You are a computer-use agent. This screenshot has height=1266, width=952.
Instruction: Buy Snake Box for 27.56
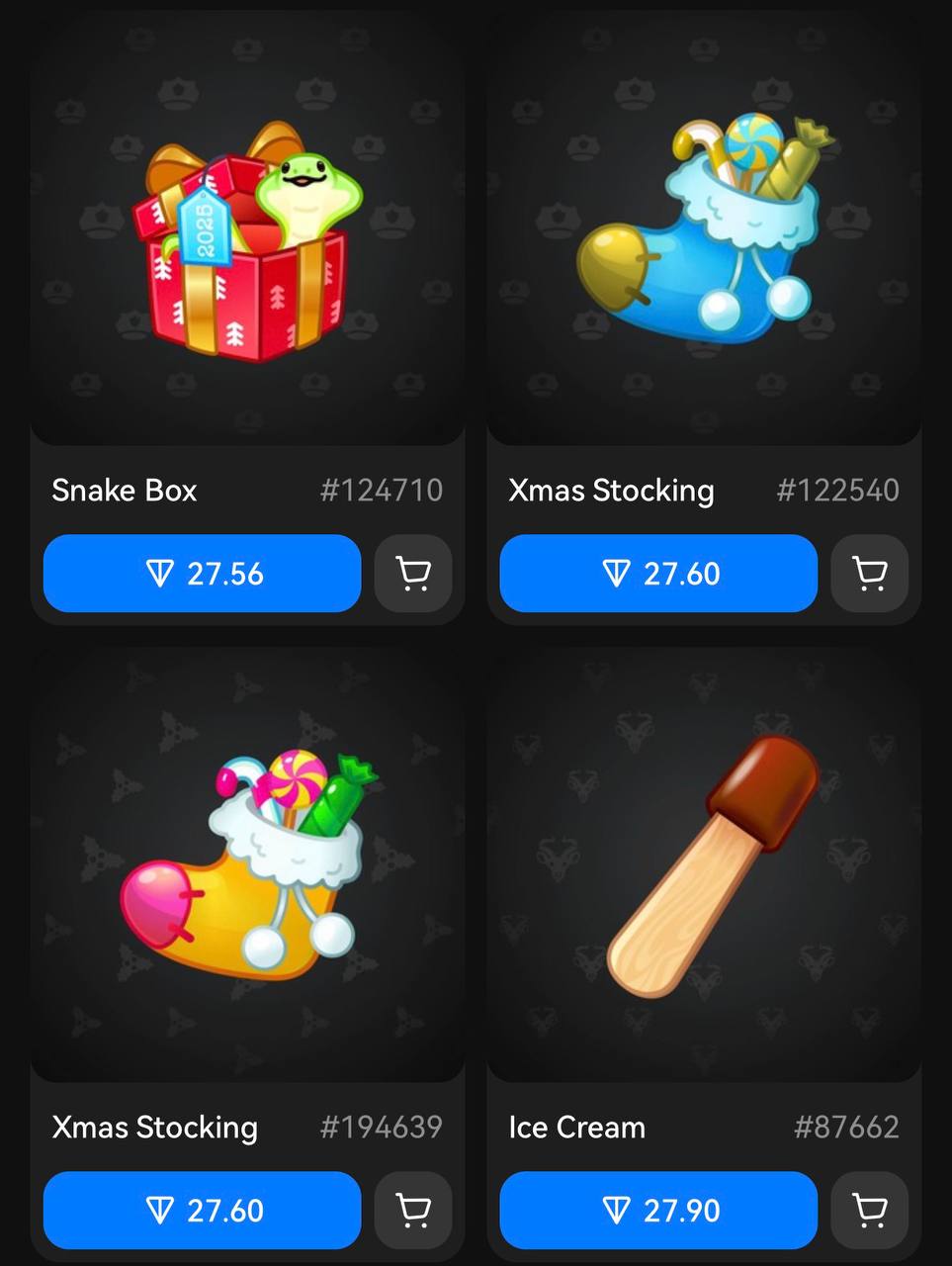click(202, 574)
